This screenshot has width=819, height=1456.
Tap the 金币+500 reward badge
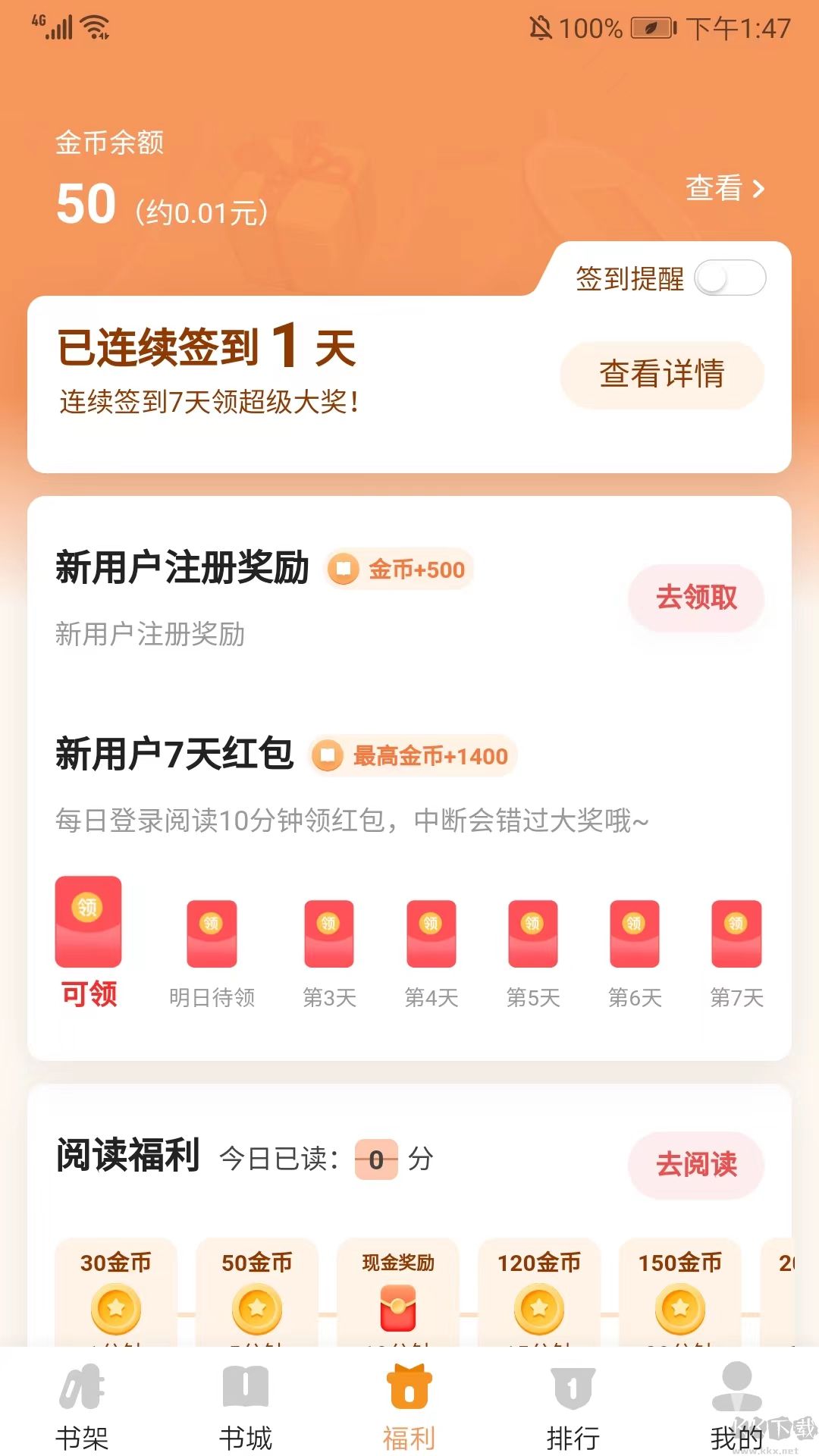coord(400,569)
